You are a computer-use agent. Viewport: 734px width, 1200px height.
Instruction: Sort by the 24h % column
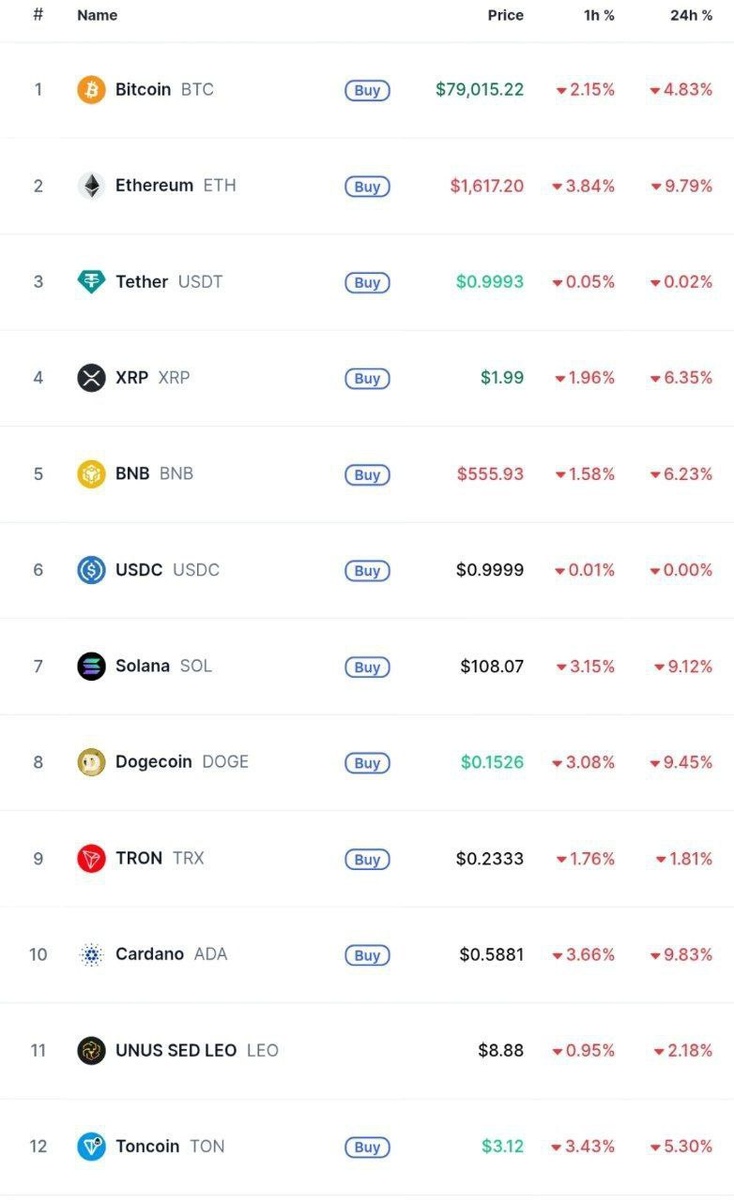coord(691,15)
